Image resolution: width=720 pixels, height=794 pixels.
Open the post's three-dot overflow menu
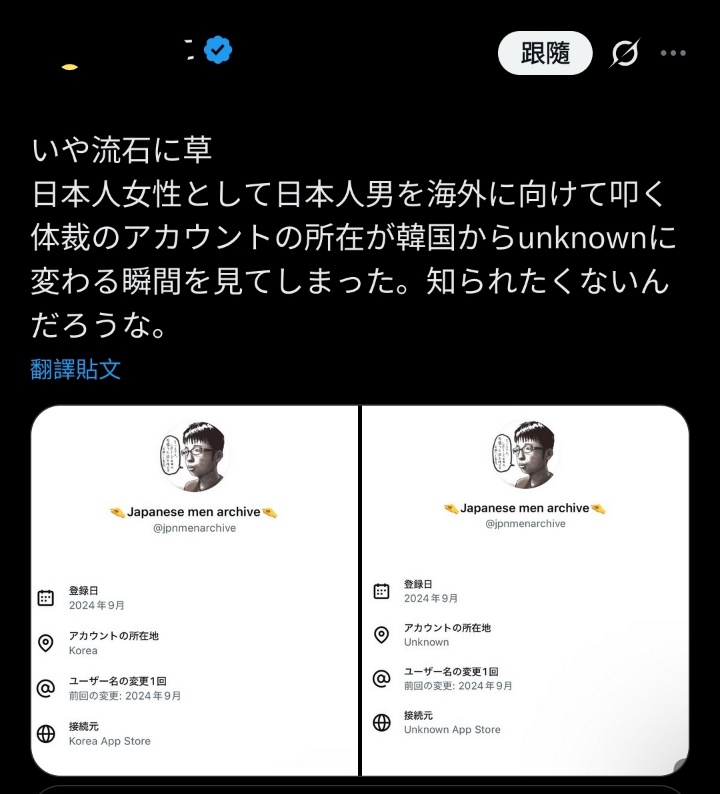673,53
